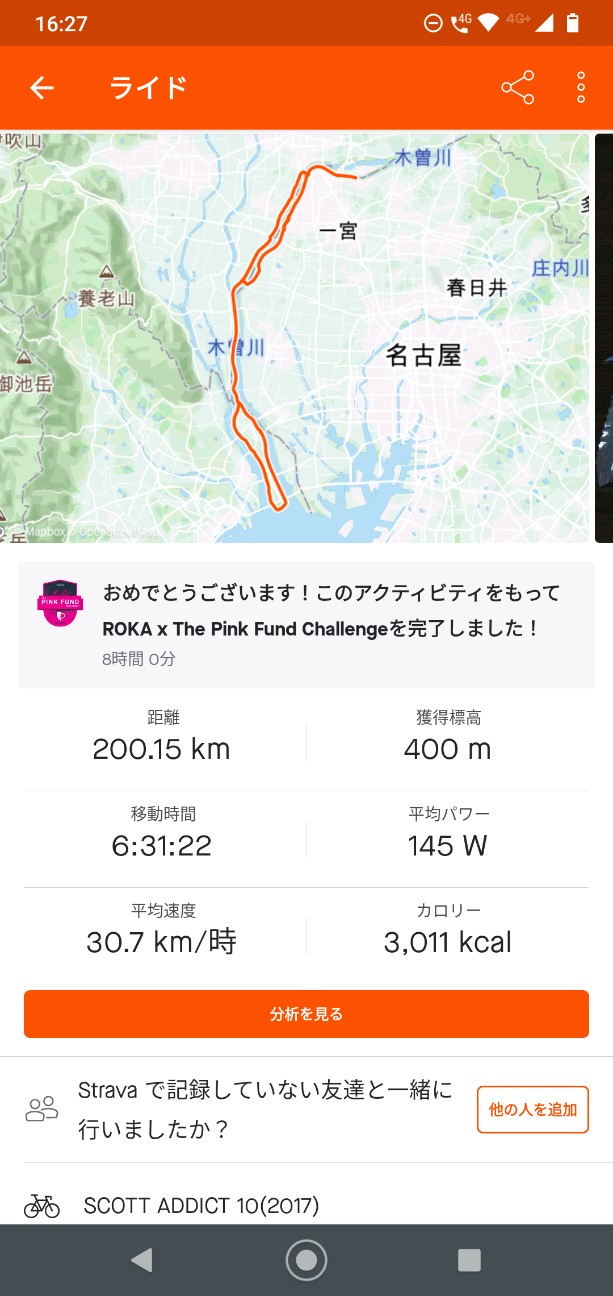This screenshot has width=613, height=1296.
Task: Tap the 分析を見る button
Action: (x=306, y=1014)
